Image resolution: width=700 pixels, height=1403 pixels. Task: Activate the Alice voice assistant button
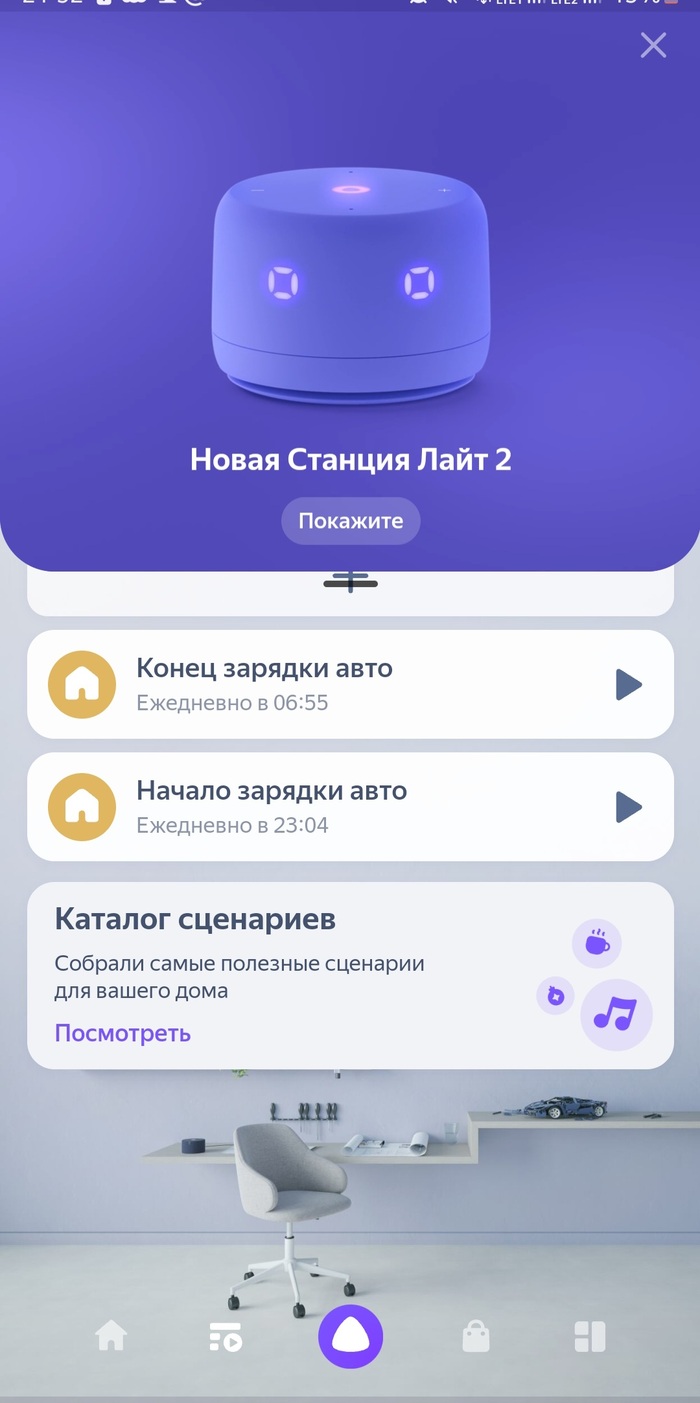(350, 1337)
